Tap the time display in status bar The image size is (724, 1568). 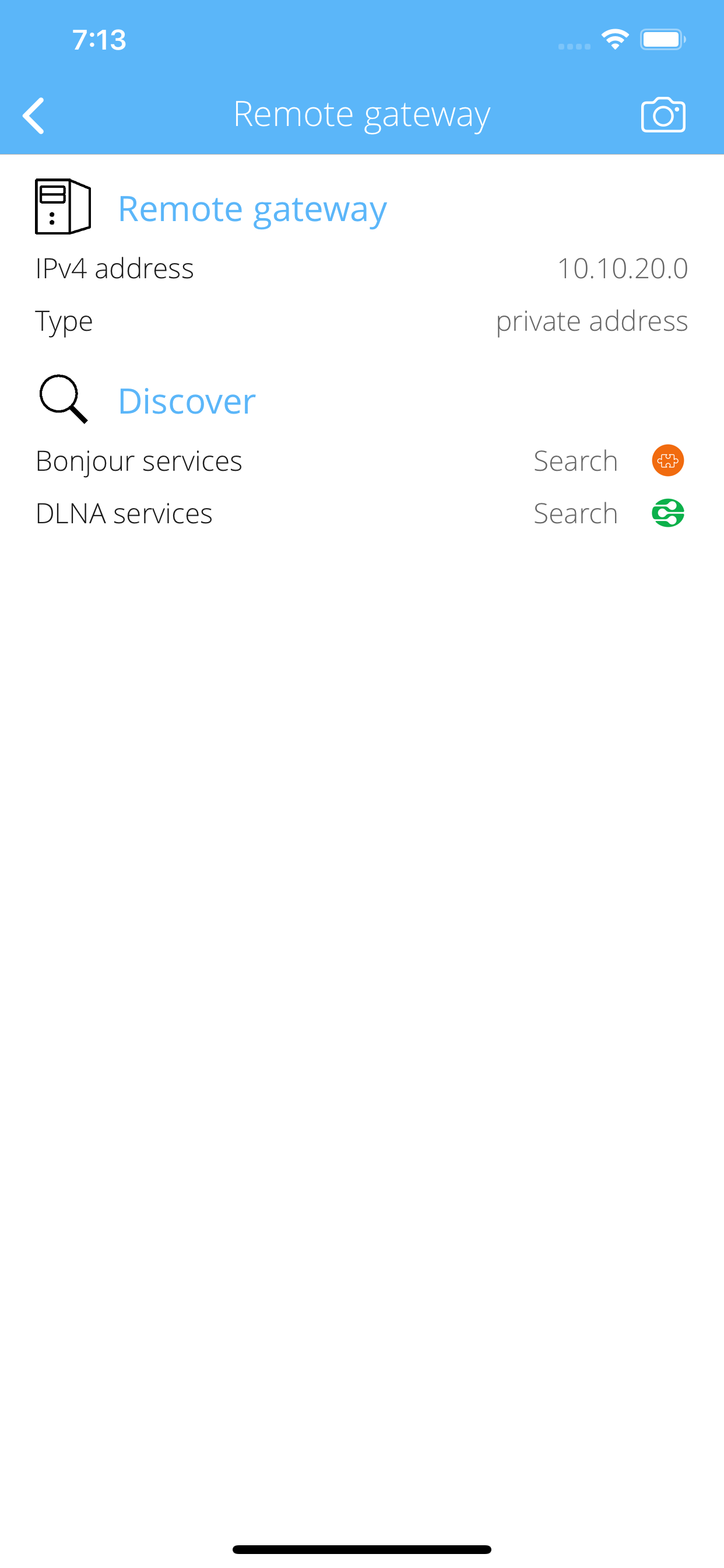99,39
